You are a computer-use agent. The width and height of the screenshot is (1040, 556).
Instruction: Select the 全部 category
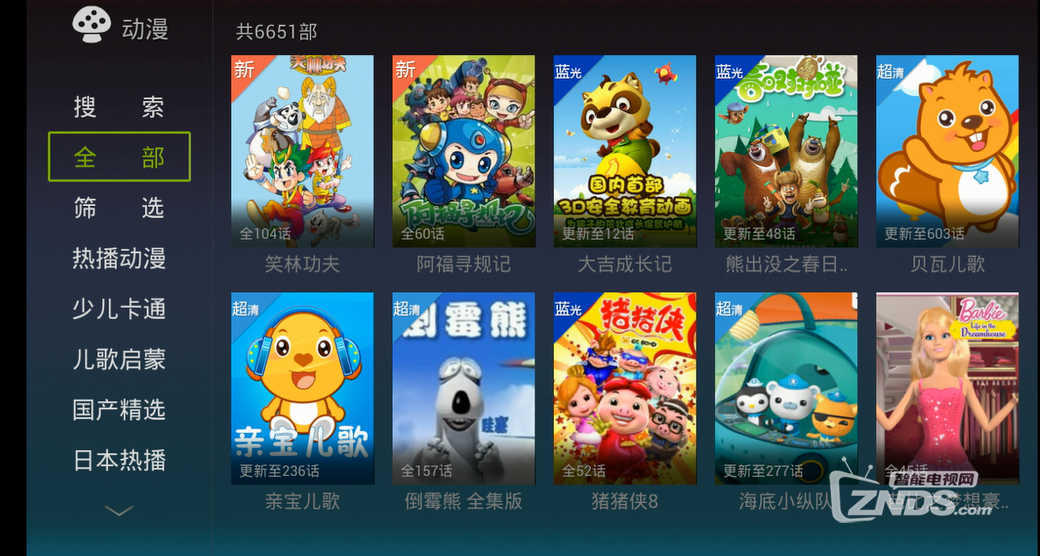(119, 157)
